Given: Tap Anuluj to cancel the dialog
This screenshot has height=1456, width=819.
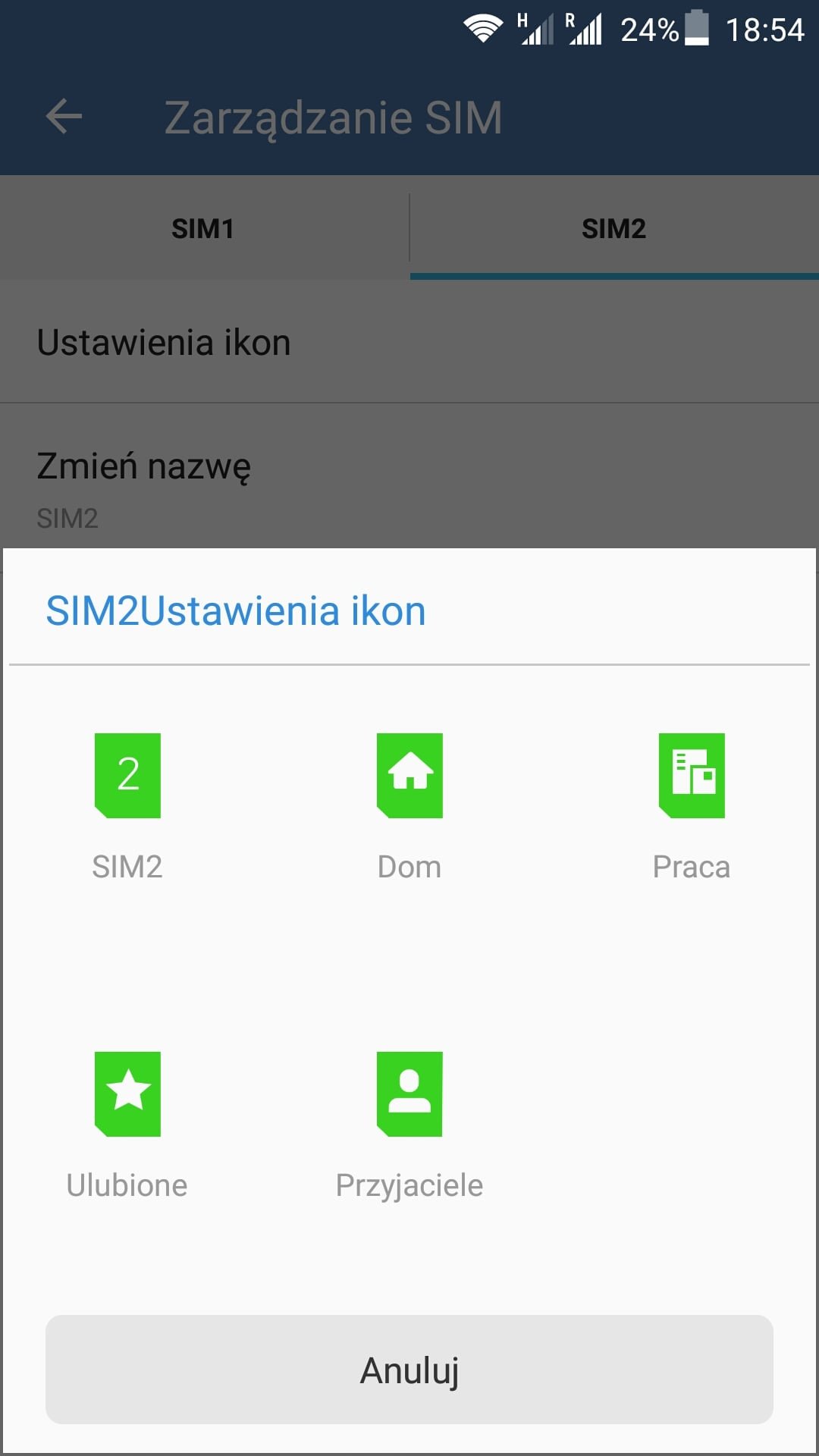Looking at the screenshot, I should click(409, 1370).
